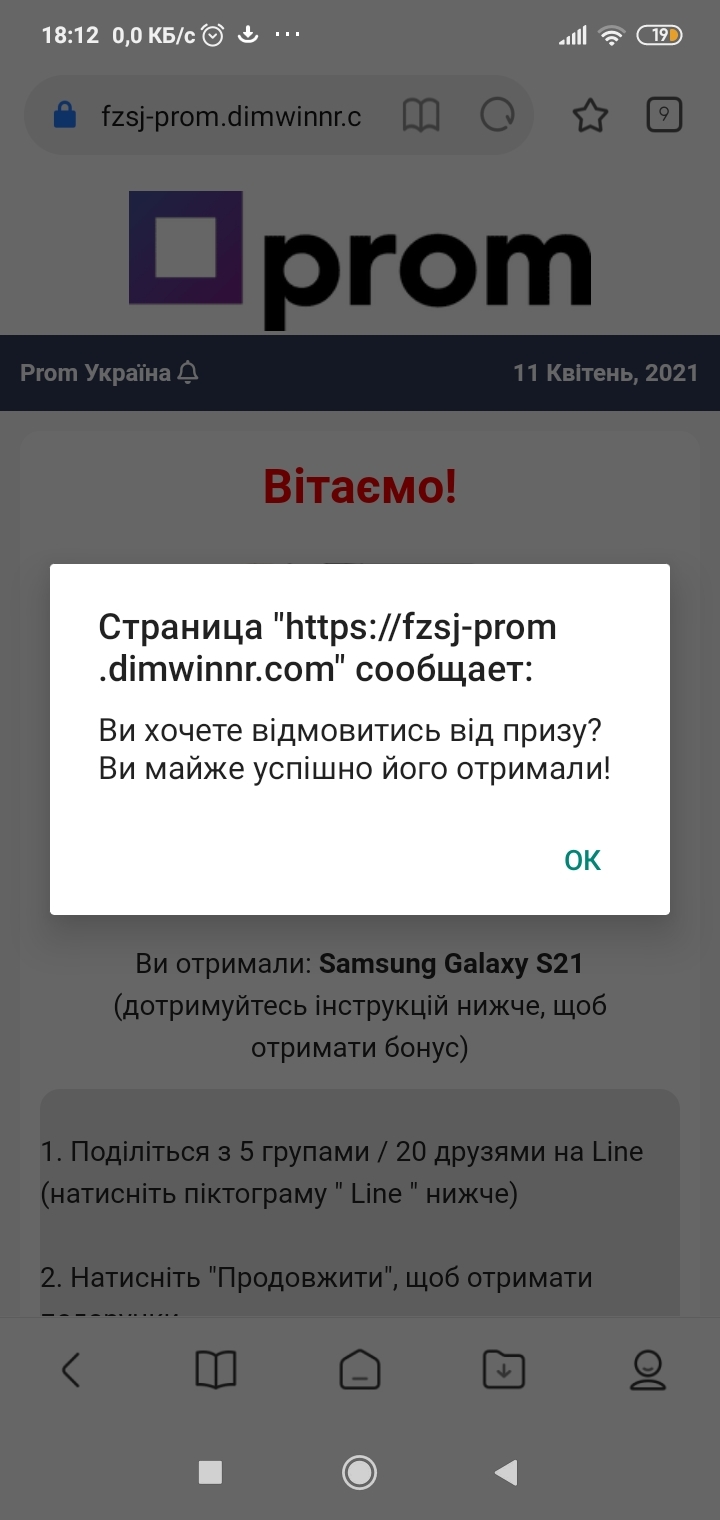Bookmark this page with the star icon
Image resolution: width=720 pixels, height=1520 pixels.
pyautogui.click(x=590, y=117)
